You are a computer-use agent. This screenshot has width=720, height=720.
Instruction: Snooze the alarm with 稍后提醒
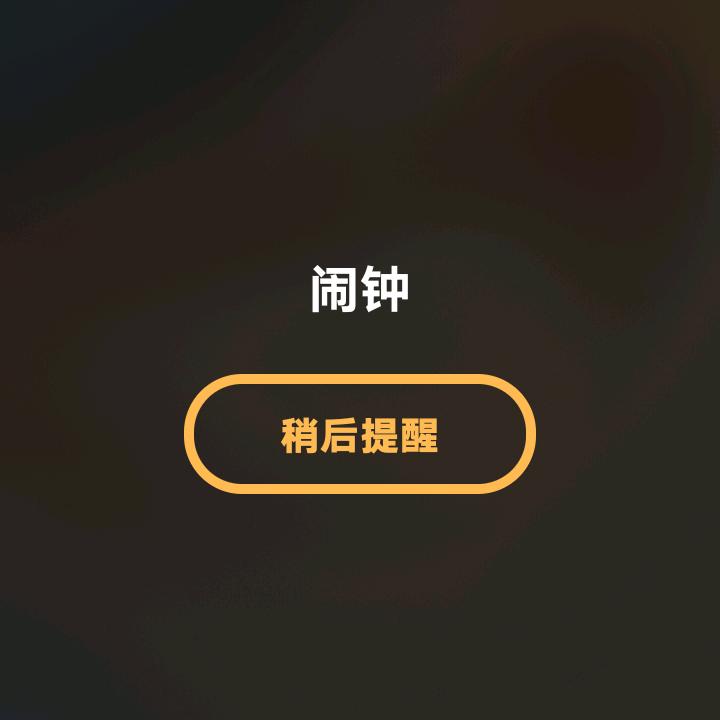point(360,434)
